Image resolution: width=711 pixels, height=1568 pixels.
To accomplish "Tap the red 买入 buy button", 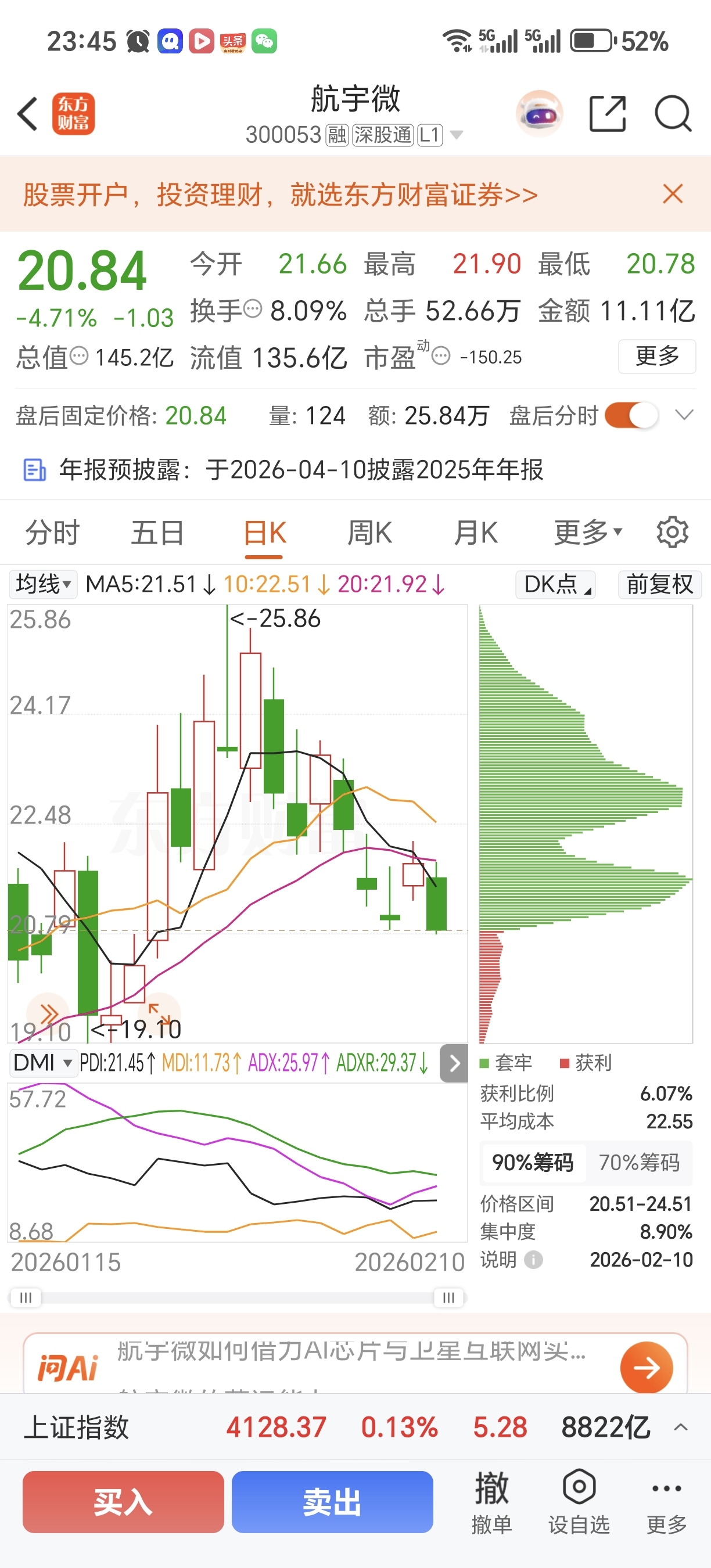I will click(123, 1502).
